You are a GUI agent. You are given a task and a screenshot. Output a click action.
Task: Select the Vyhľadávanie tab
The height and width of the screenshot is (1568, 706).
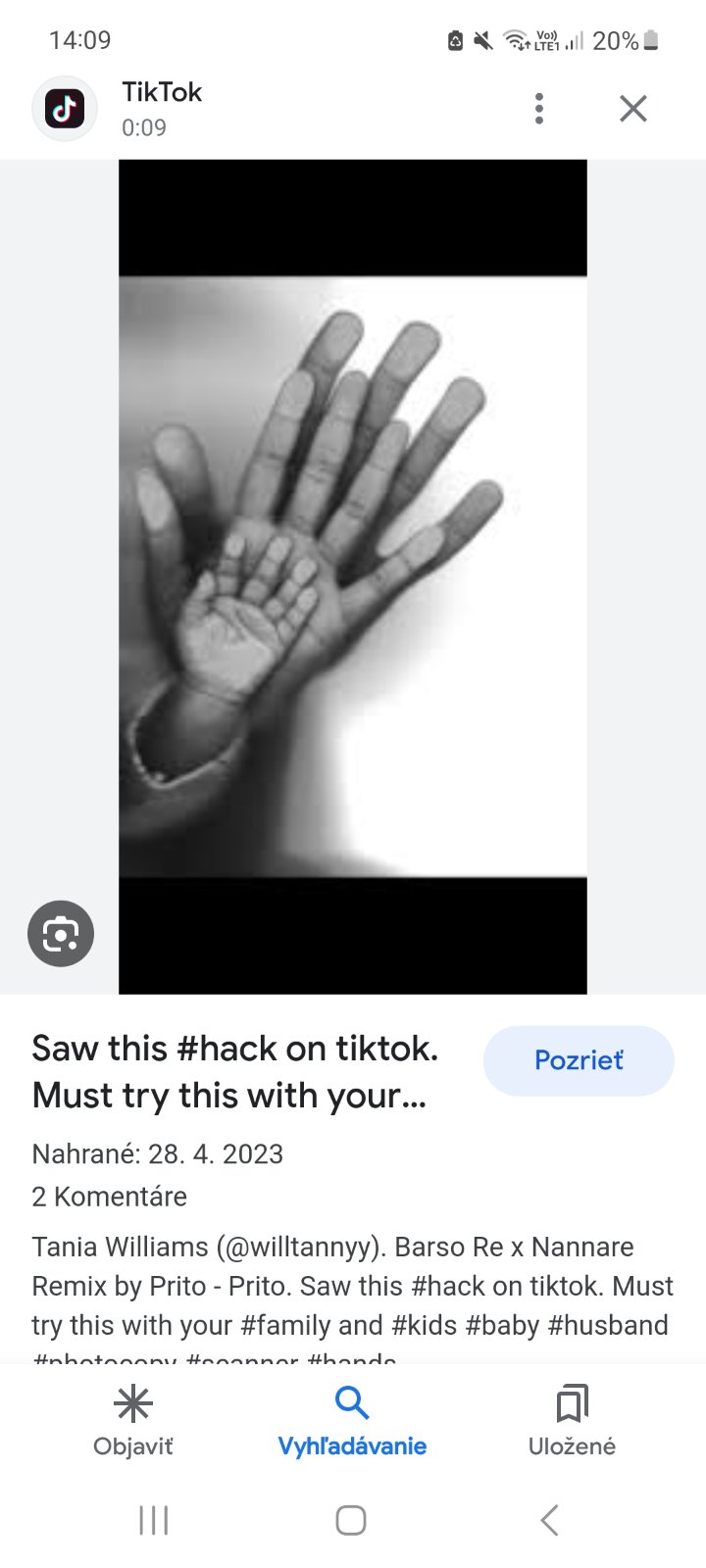point(352,1421)
